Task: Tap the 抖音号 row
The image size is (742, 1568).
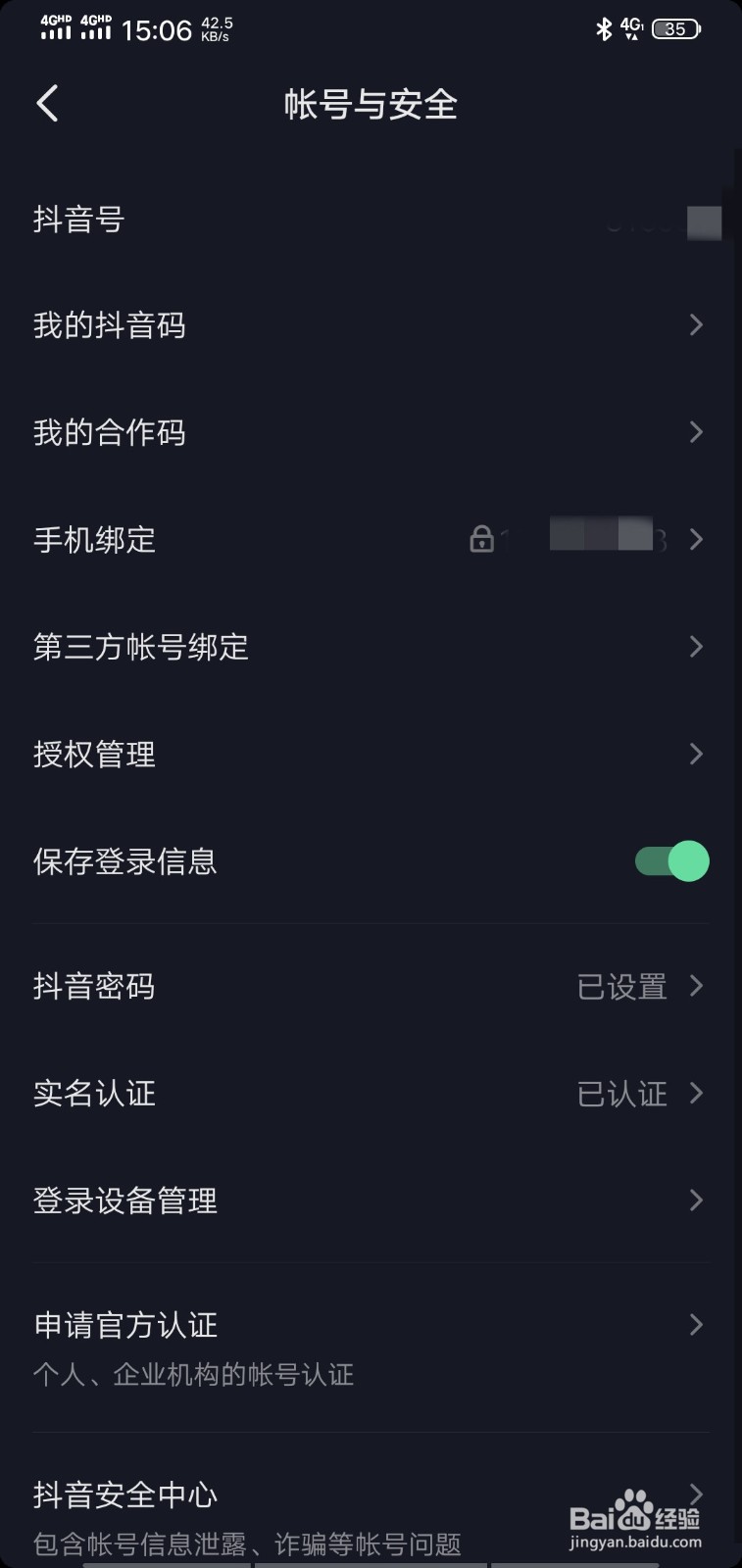Action: click(371, 220)
